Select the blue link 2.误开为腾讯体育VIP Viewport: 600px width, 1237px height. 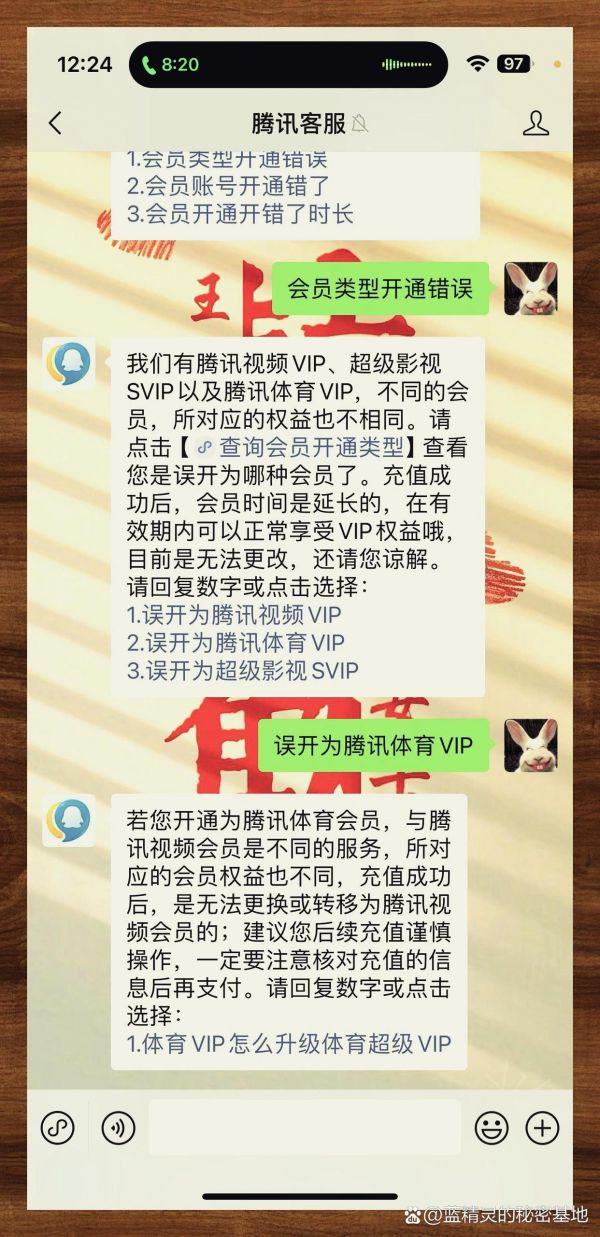(x=235, y=642)
